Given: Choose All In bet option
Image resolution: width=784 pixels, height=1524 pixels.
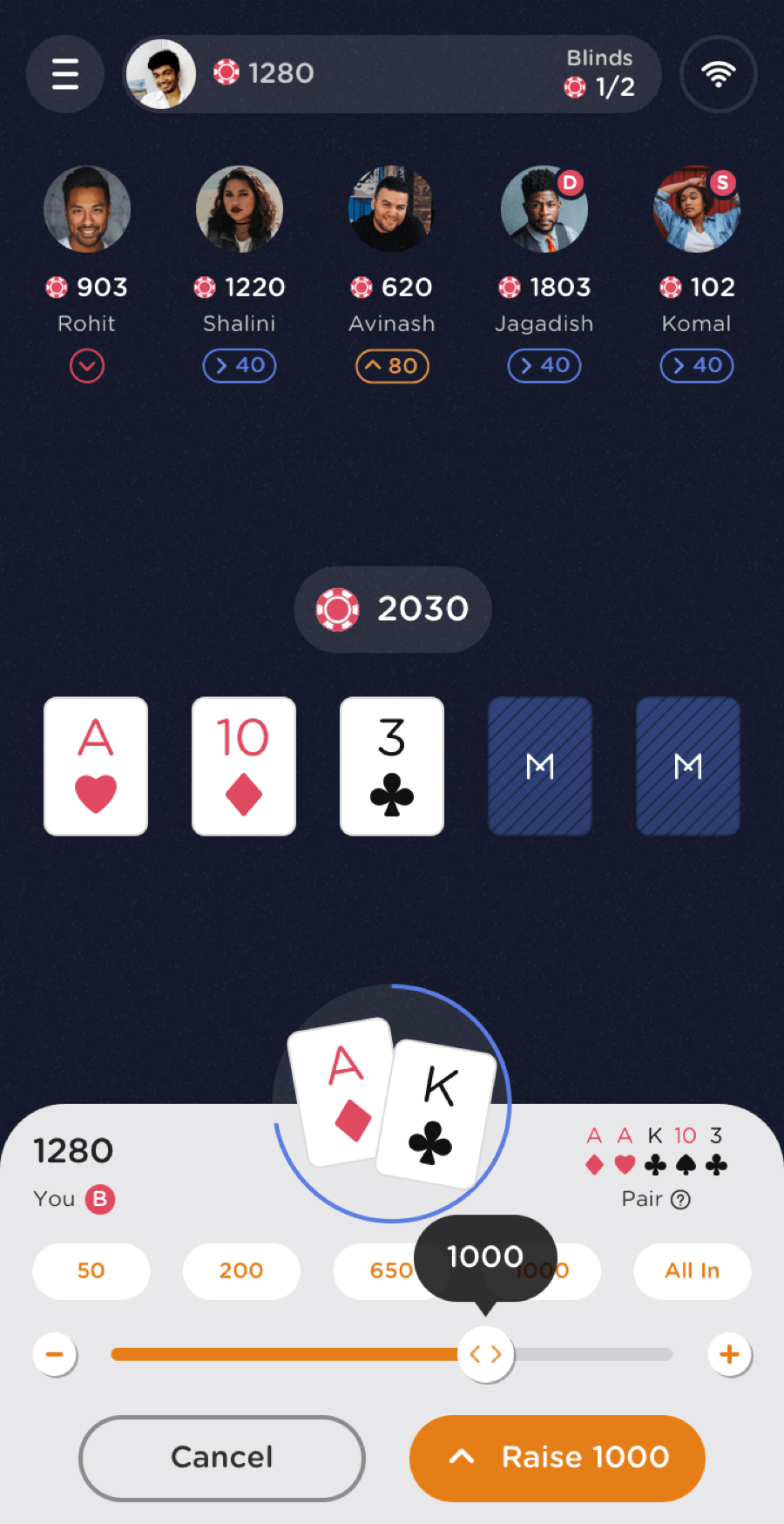Looking at the screenshot, I should click(692, 1270).
